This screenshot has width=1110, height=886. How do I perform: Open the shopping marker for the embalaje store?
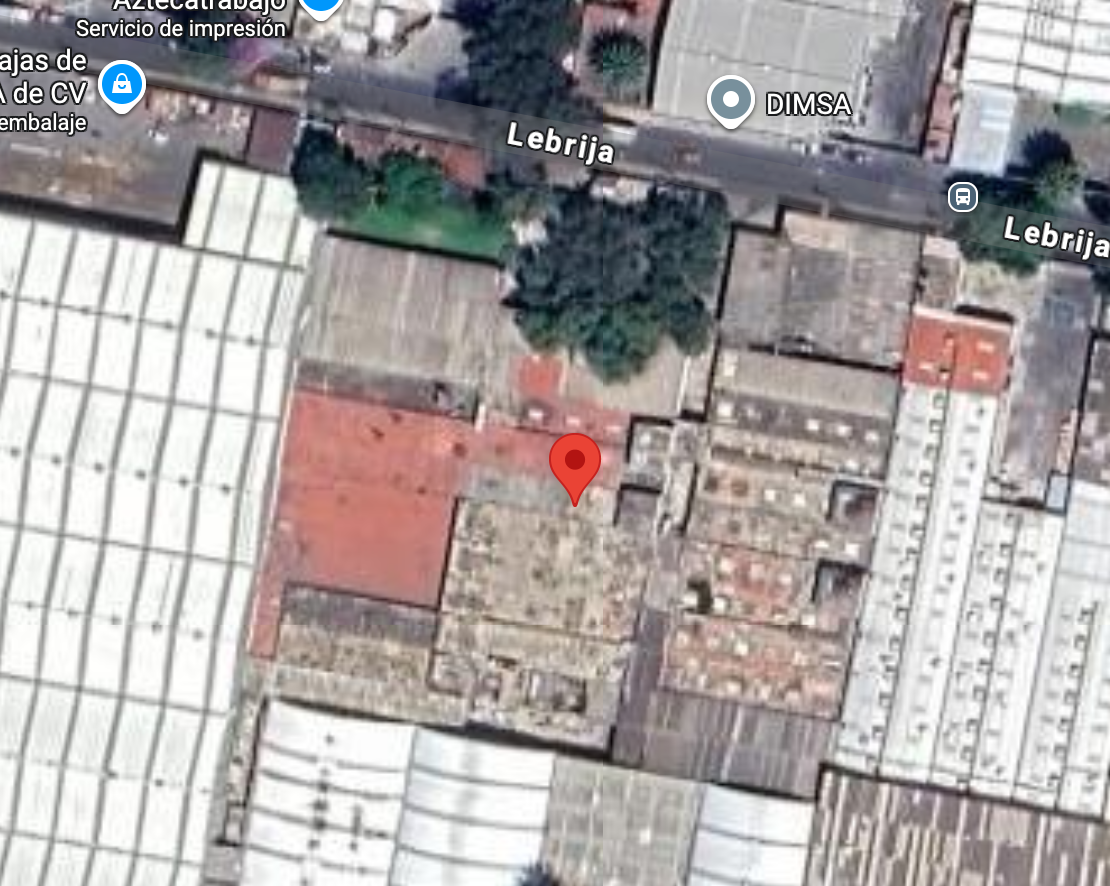[x=122, y=86]
